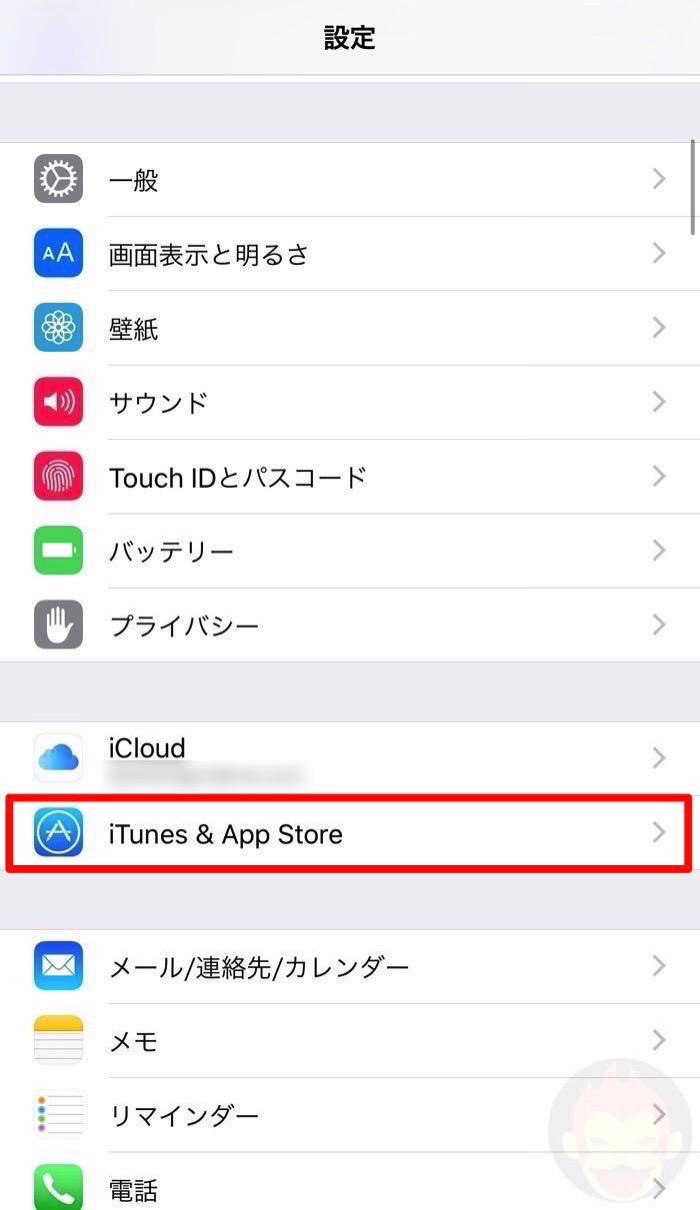Open the バッテリー settings row
The width and height of the screenshot is (700, 1210).
click(x=350, y=550)
